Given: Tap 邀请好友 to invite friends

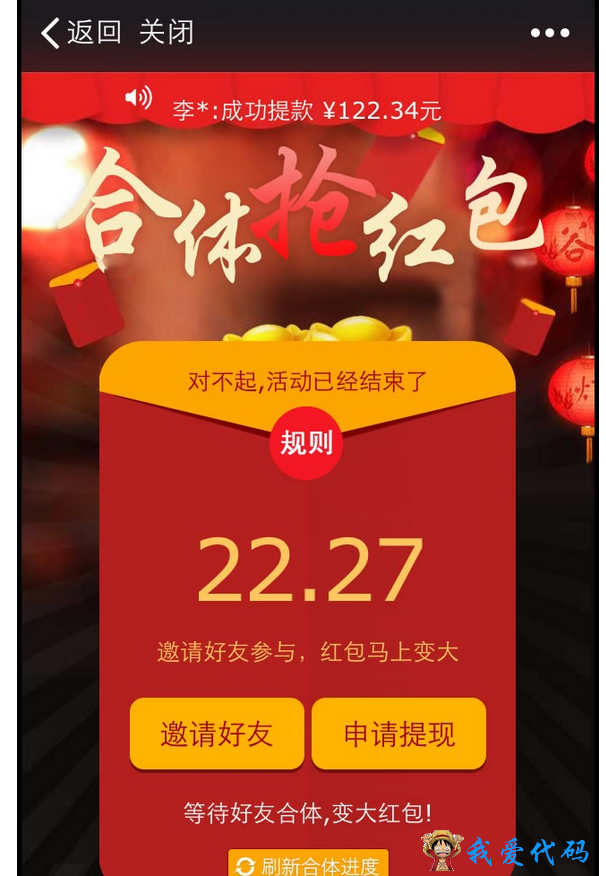Looking at the screenshot, I should pyautogui.click(x=217, y=734).
